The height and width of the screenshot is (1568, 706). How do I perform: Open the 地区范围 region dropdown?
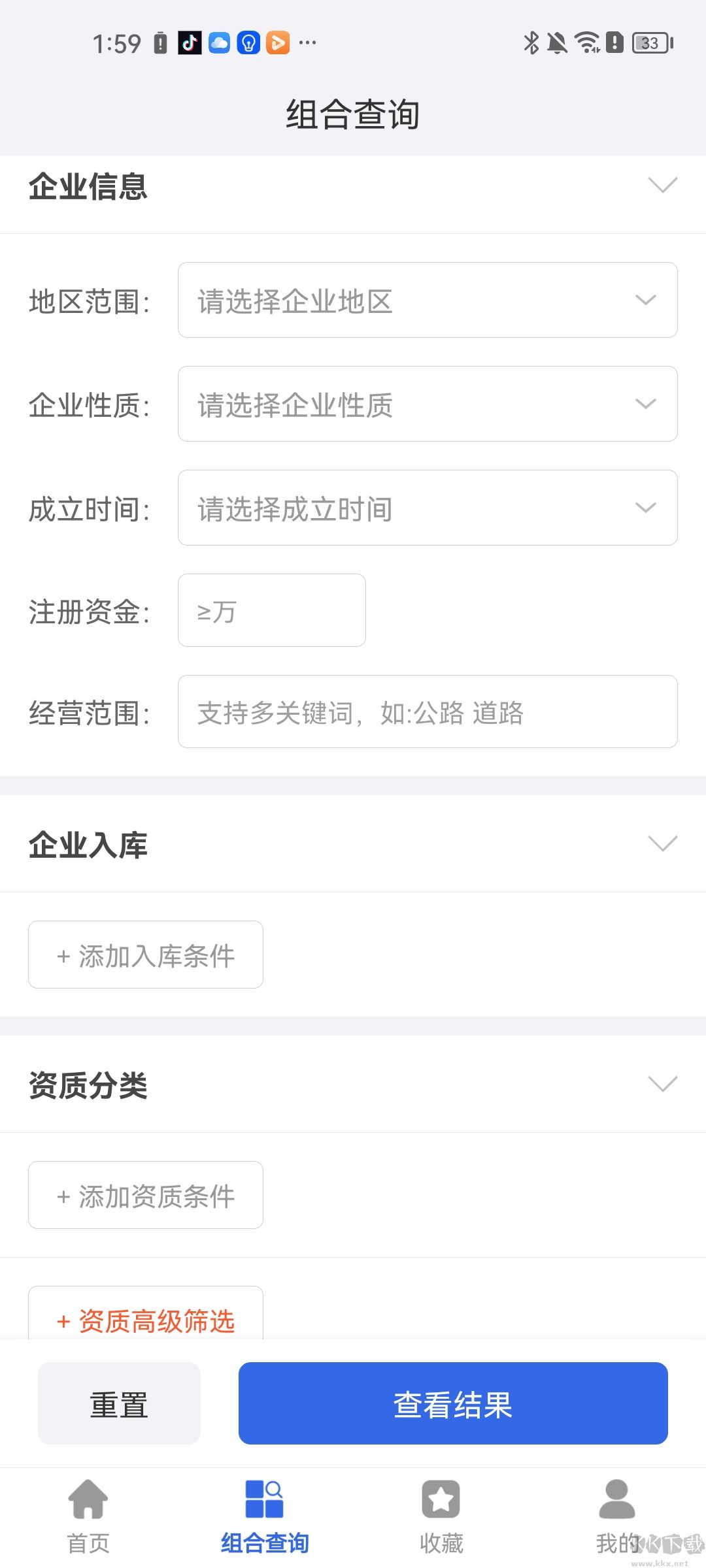[x=428, y=301]
